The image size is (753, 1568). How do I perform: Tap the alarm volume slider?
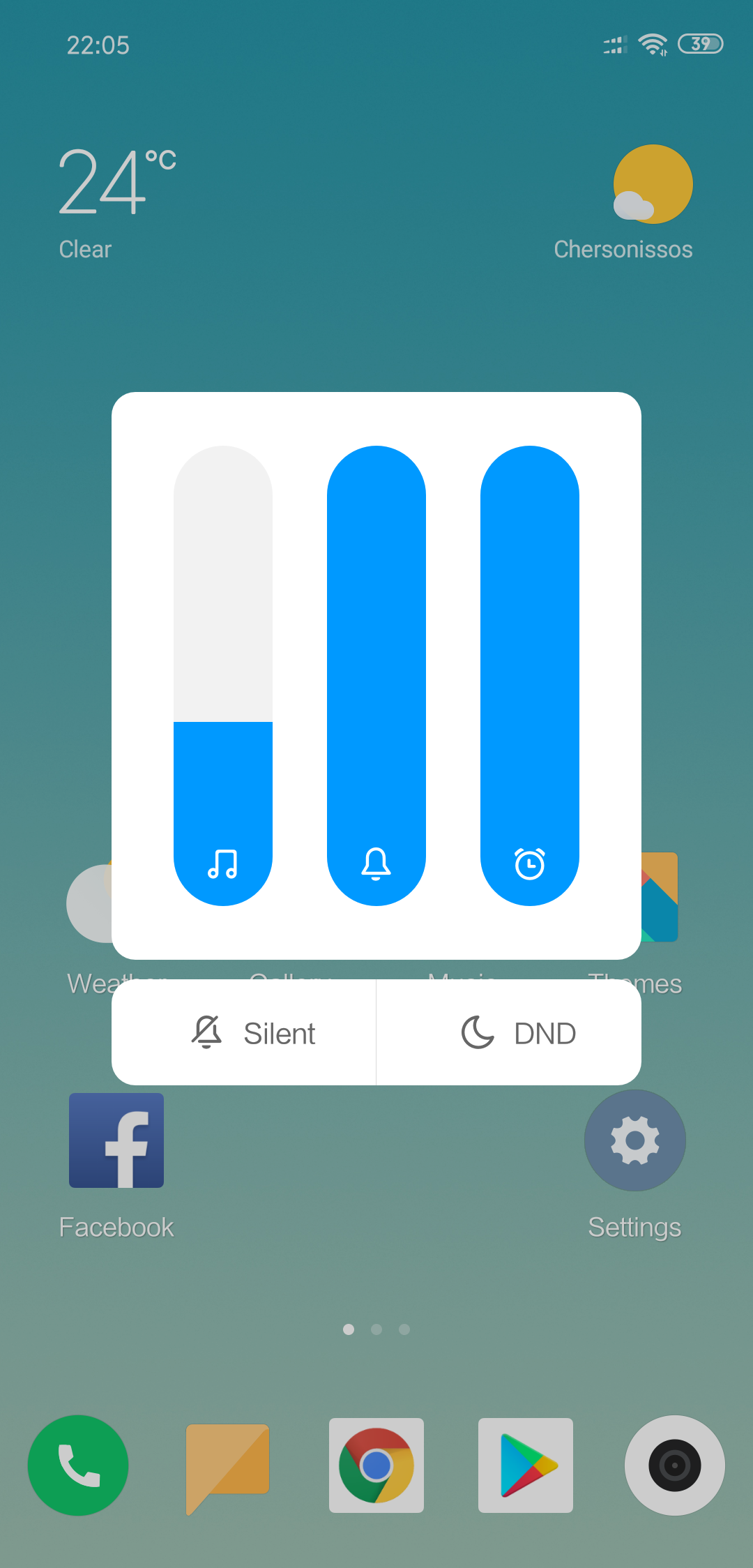[x=530, y=675]
